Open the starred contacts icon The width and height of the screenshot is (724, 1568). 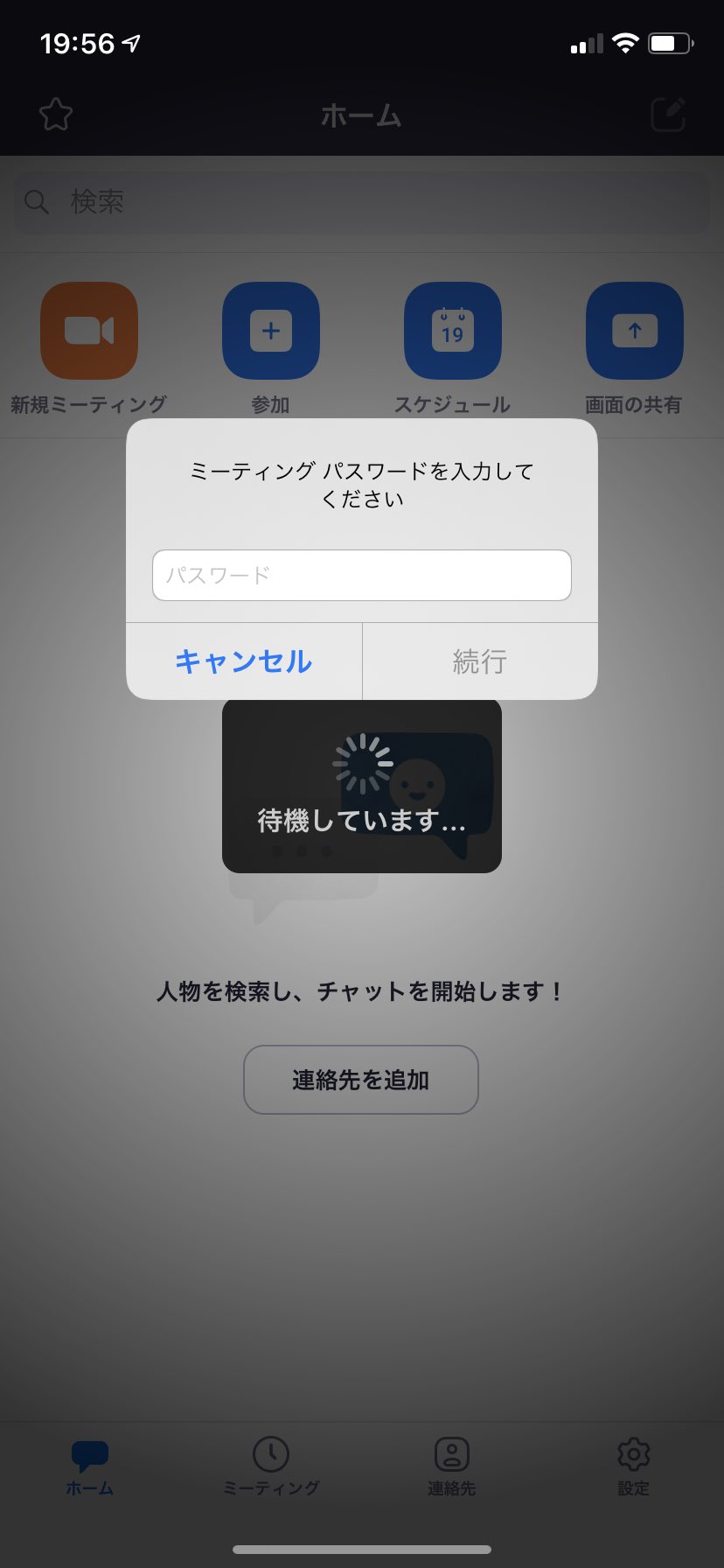click(x=56, y=115)
